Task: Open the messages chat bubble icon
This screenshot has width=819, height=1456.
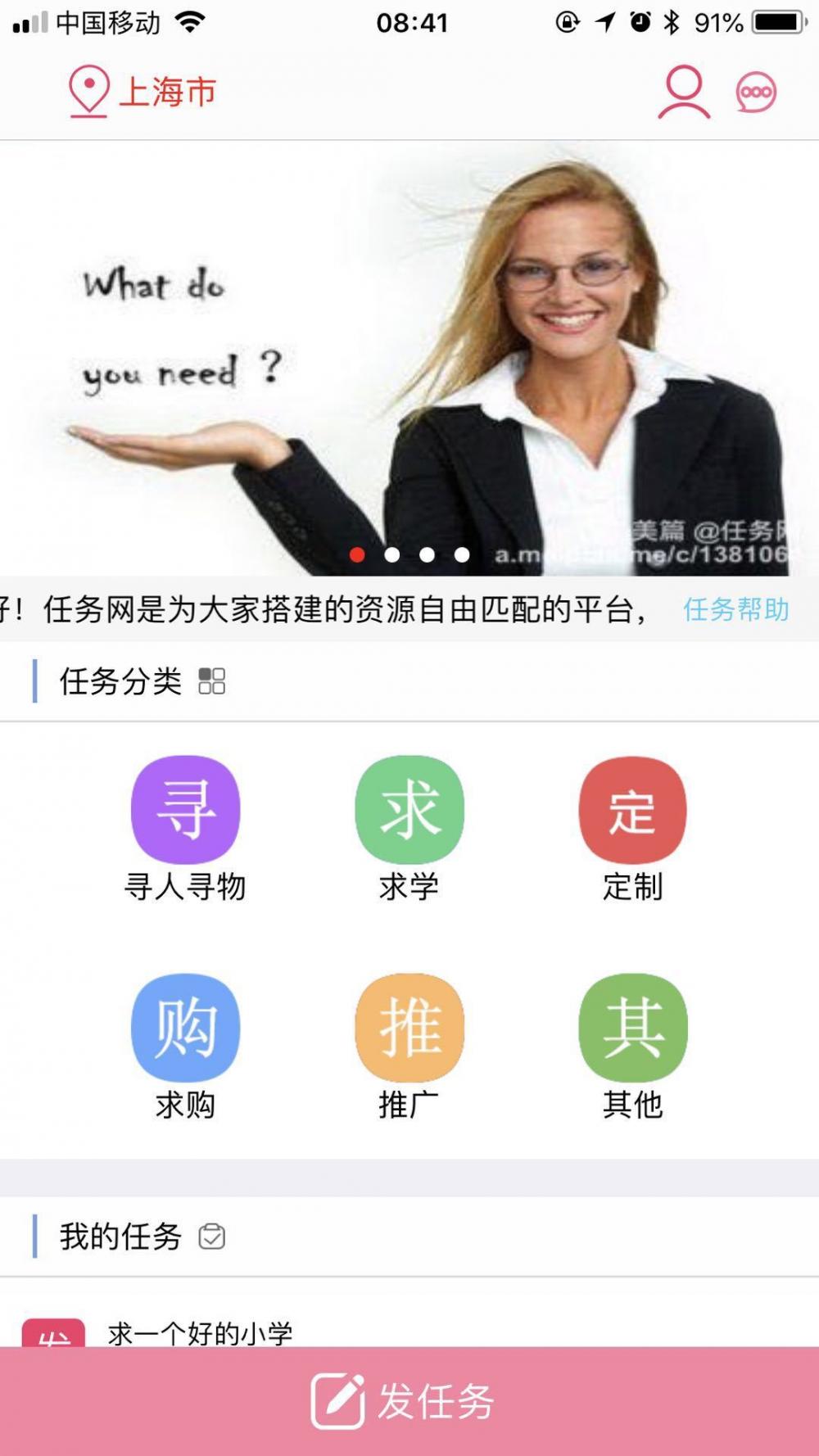Action: 755,93
